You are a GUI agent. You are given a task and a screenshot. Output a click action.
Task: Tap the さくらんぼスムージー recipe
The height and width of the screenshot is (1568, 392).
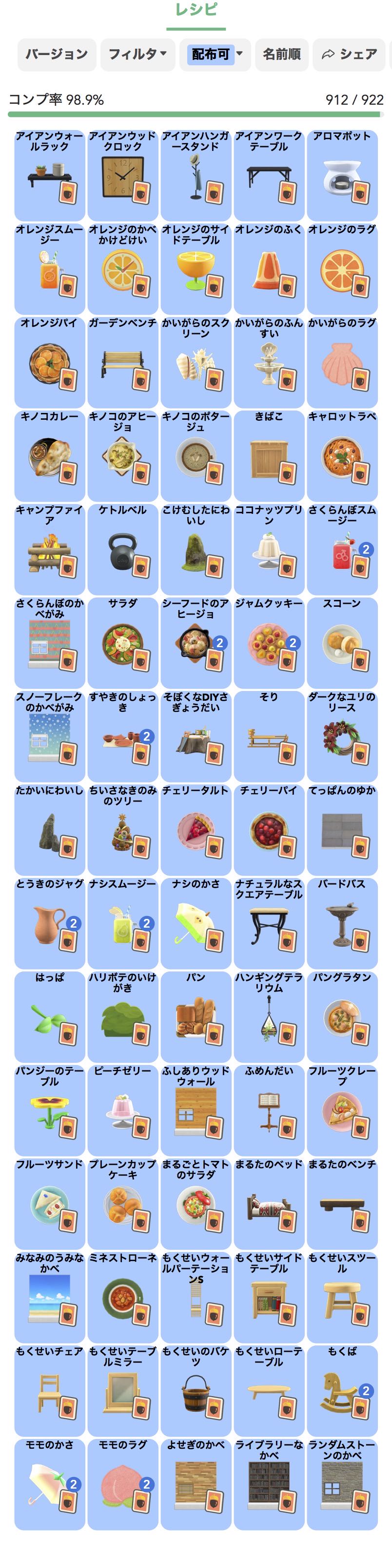(342, 549)
